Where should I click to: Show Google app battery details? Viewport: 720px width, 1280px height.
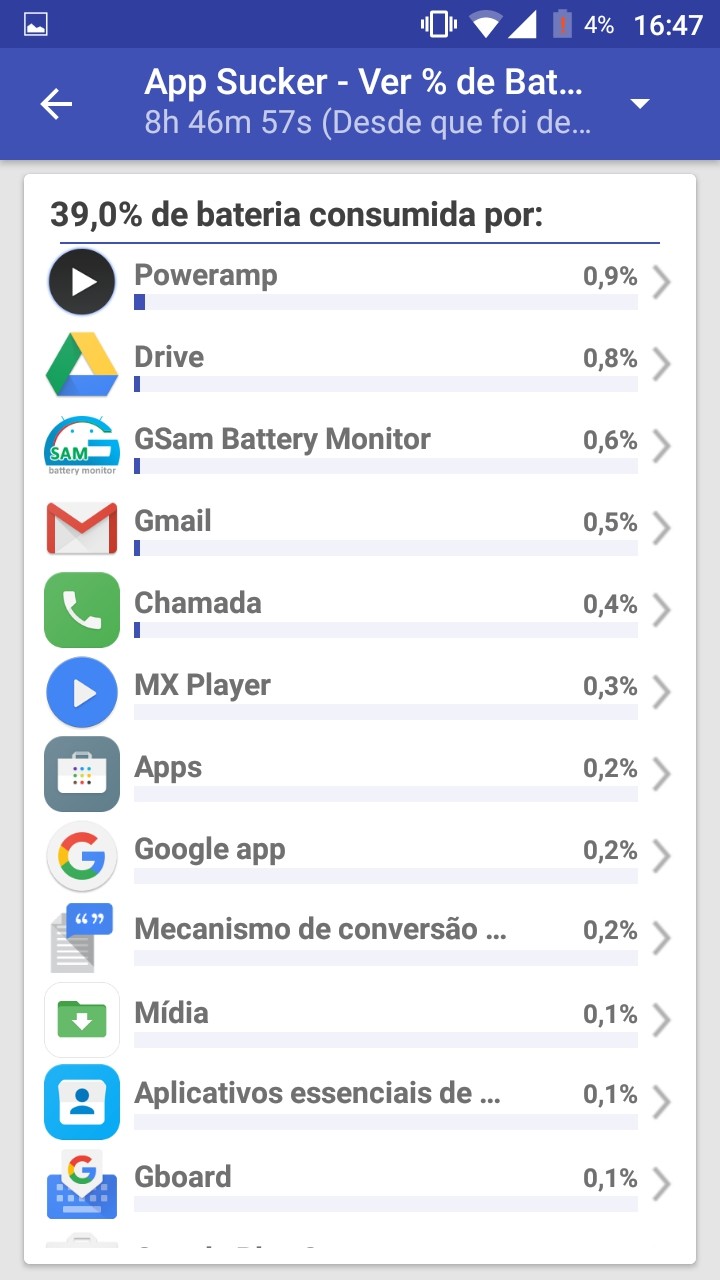coord(360,857)
